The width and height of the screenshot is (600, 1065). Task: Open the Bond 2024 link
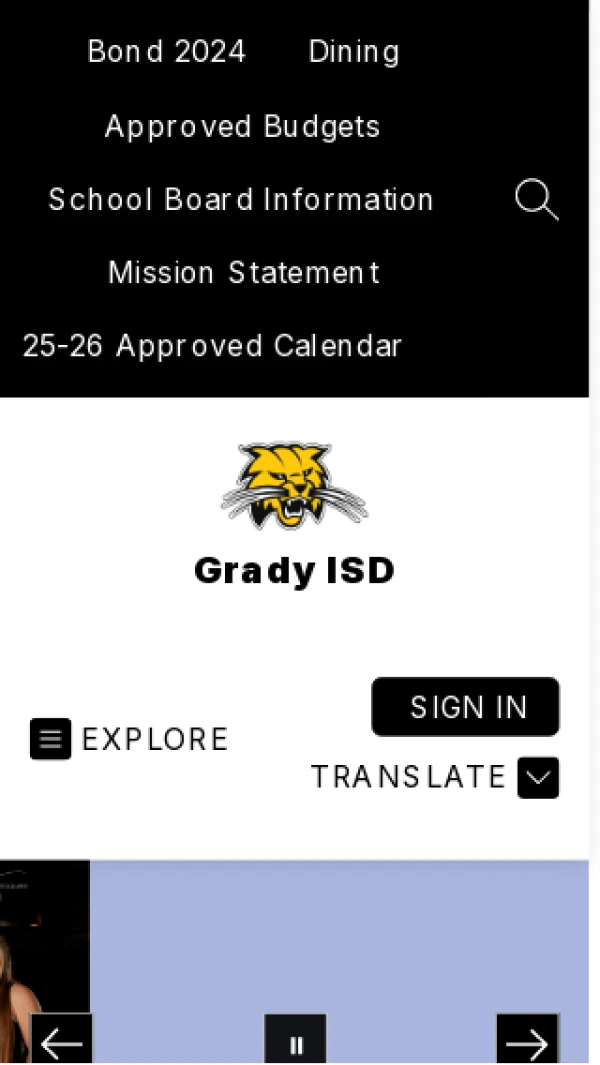click(166, 52)
